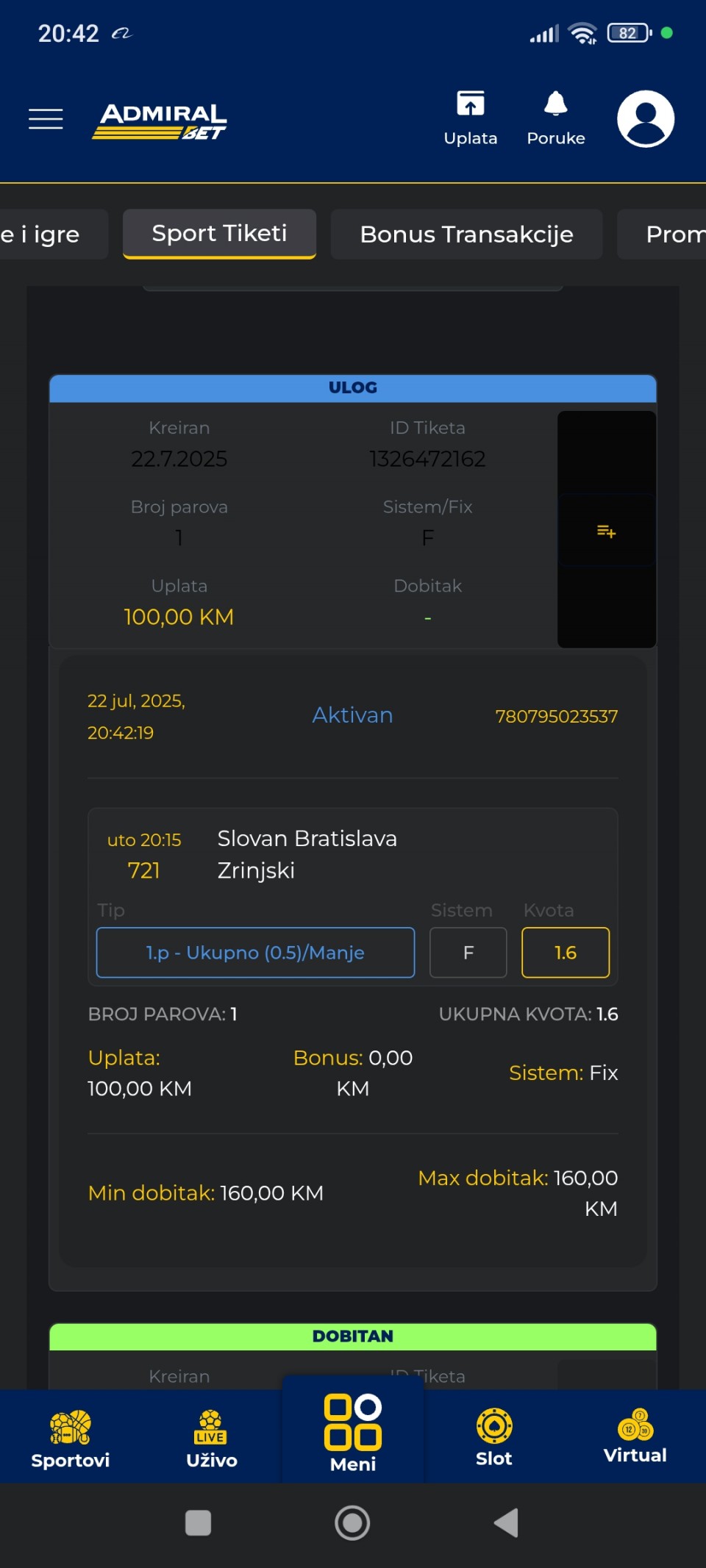Go to the system home screen
The image size is (706, 1568).
[x=352, y=1522]
